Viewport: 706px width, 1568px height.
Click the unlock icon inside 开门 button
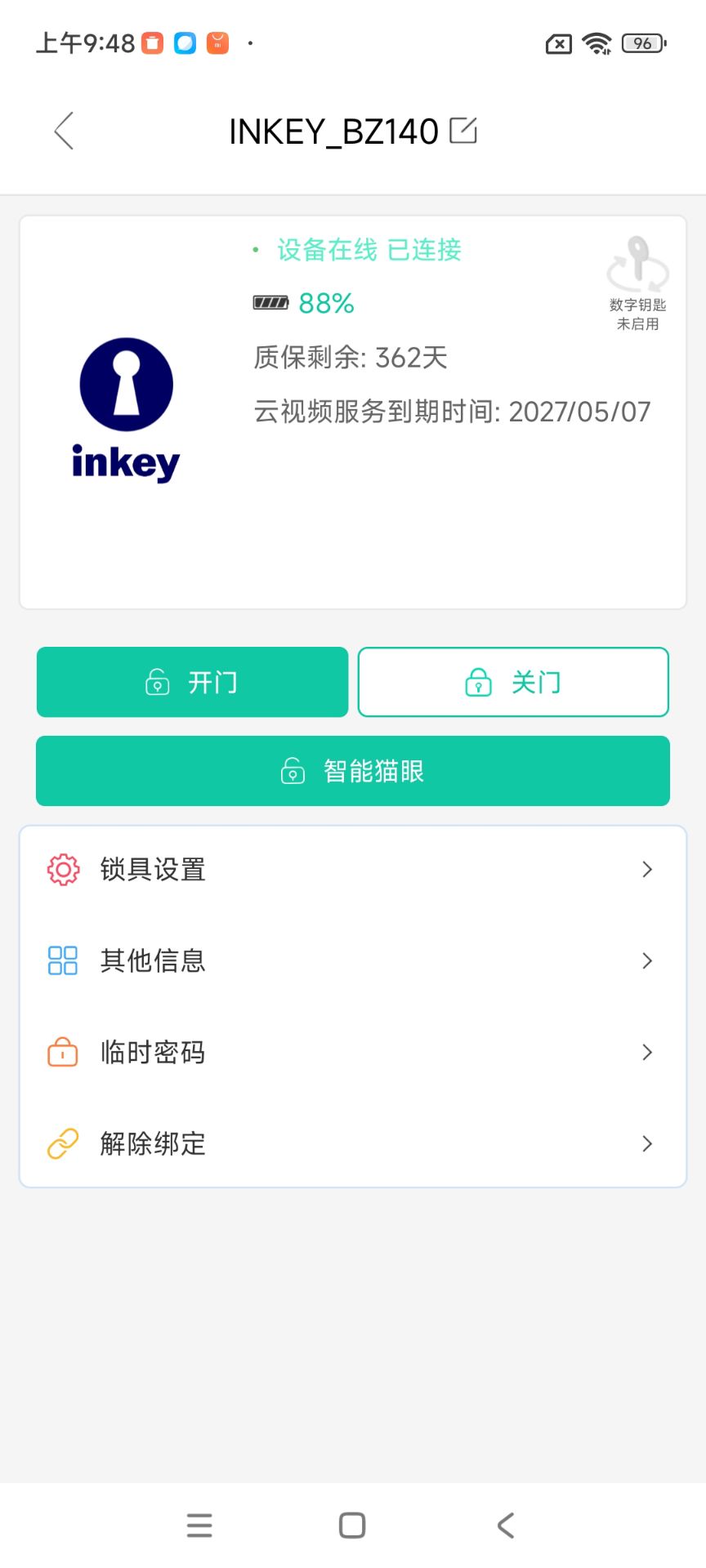click(159, 681)
